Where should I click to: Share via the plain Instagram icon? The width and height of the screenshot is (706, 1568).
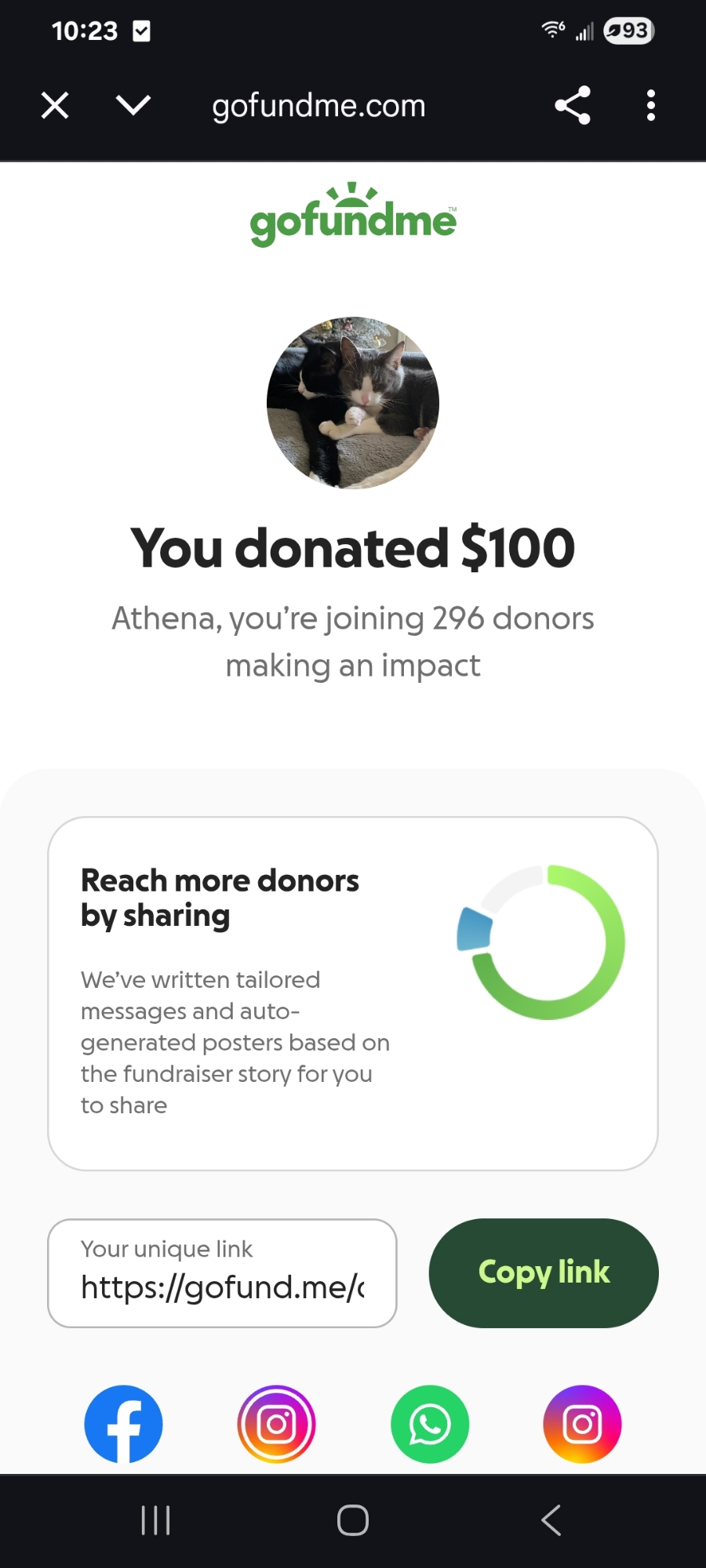pos(582,1424)
